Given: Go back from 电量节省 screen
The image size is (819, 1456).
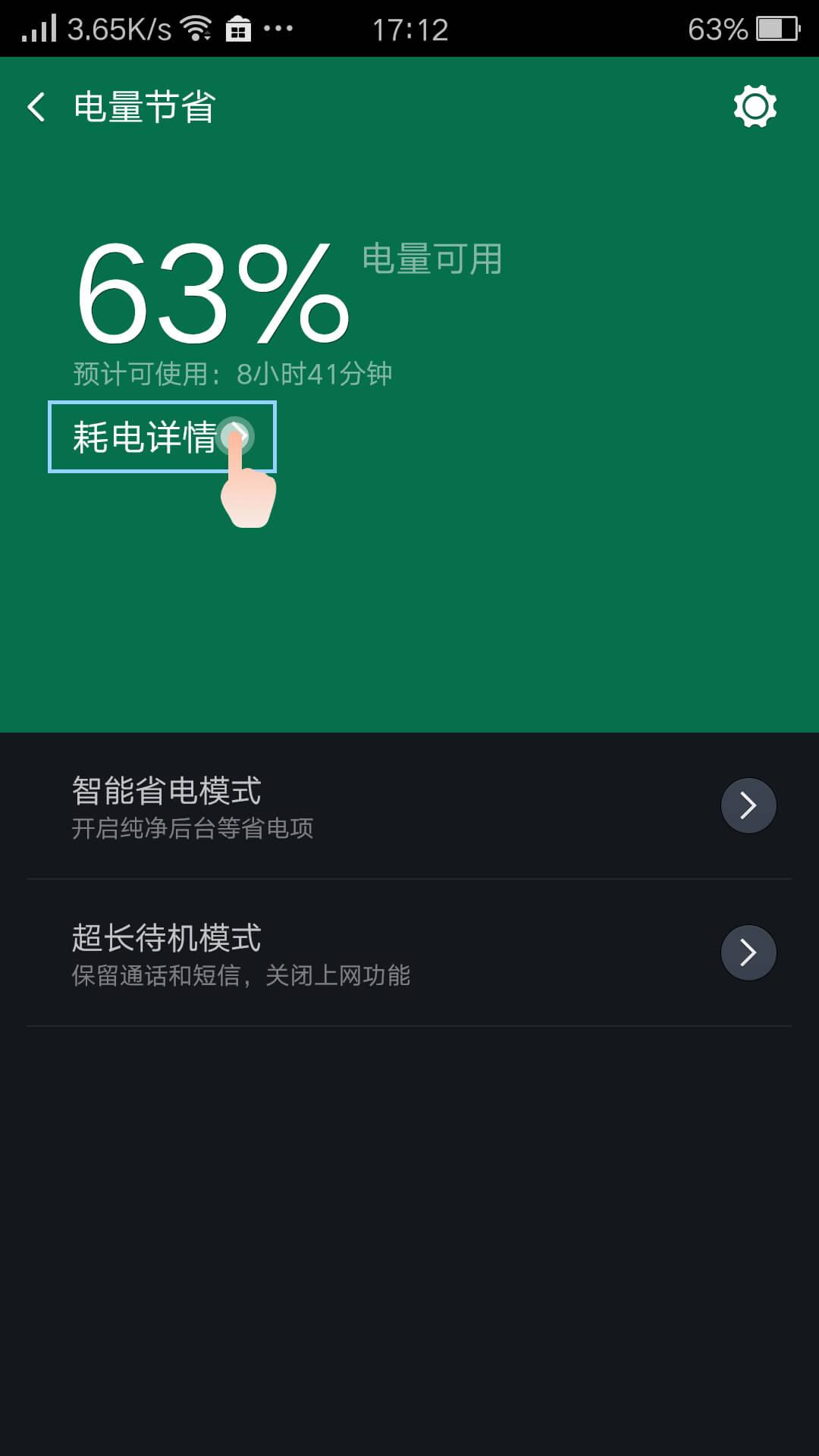Looking at the screenshot, I should (x=36, y=107).
